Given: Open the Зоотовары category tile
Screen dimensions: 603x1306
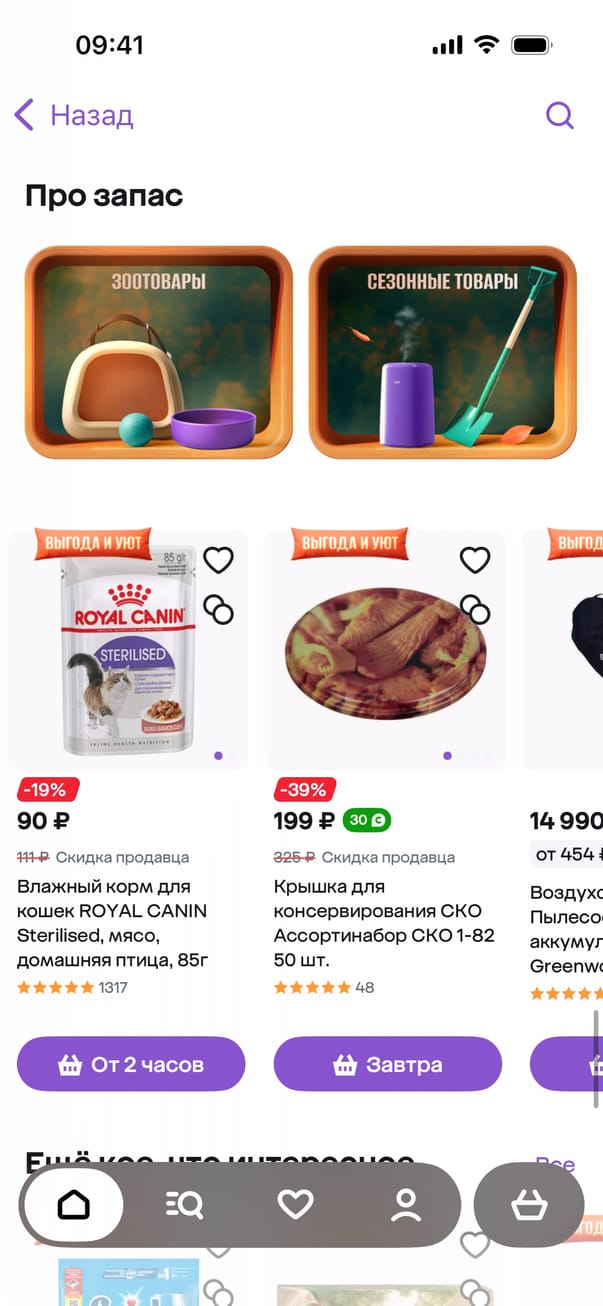Looking at the screenshot, I should point(158,352).
